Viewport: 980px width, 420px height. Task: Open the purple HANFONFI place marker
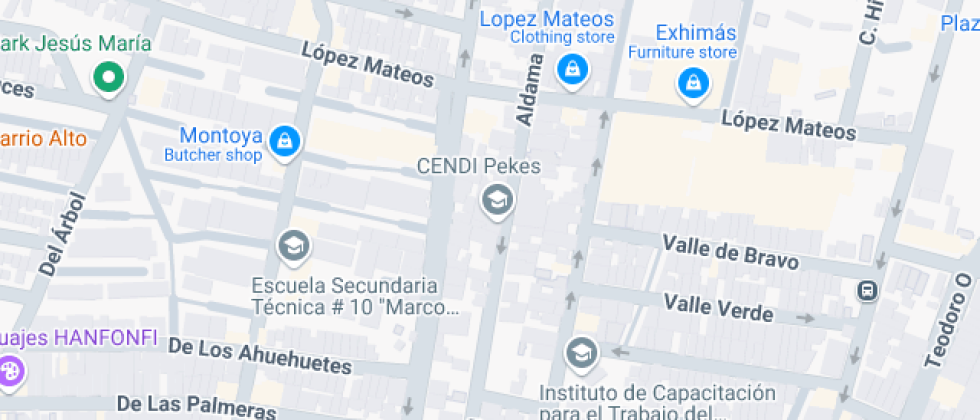(8, 371)
